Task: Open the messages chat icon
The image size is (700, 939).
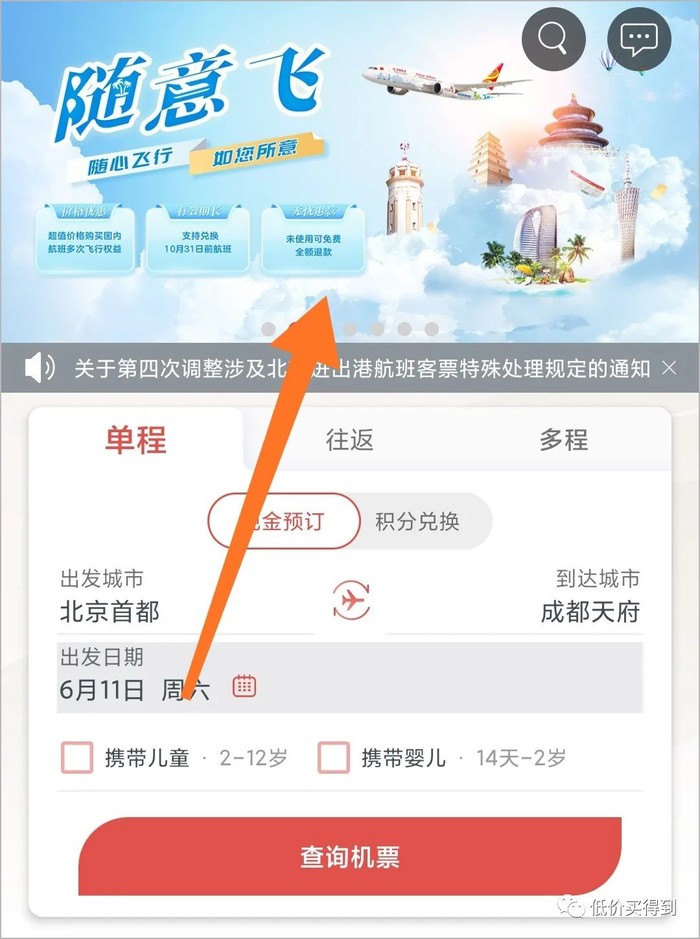Action: coord(637,40)
